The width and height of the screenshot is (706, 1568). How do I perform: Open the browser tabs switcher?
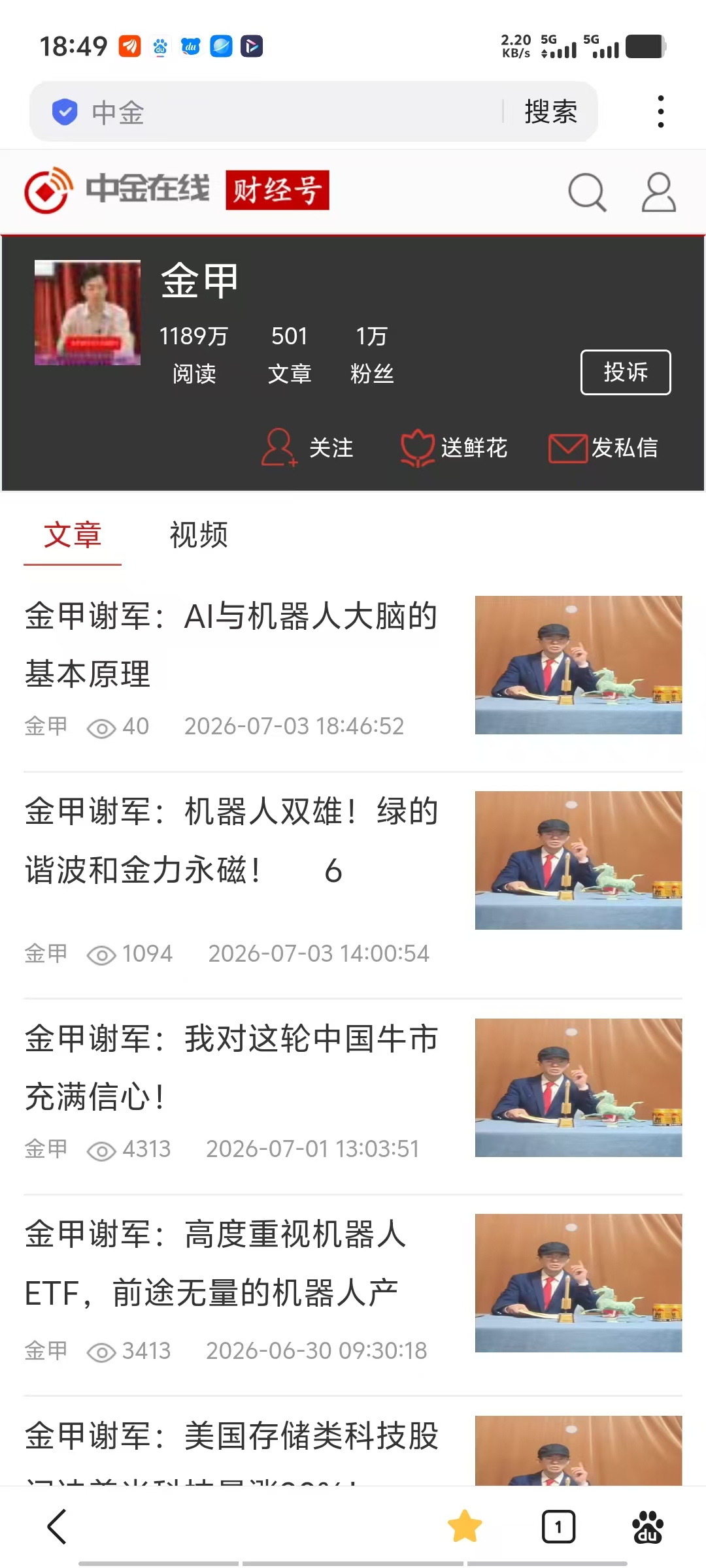coord(558,1527)
